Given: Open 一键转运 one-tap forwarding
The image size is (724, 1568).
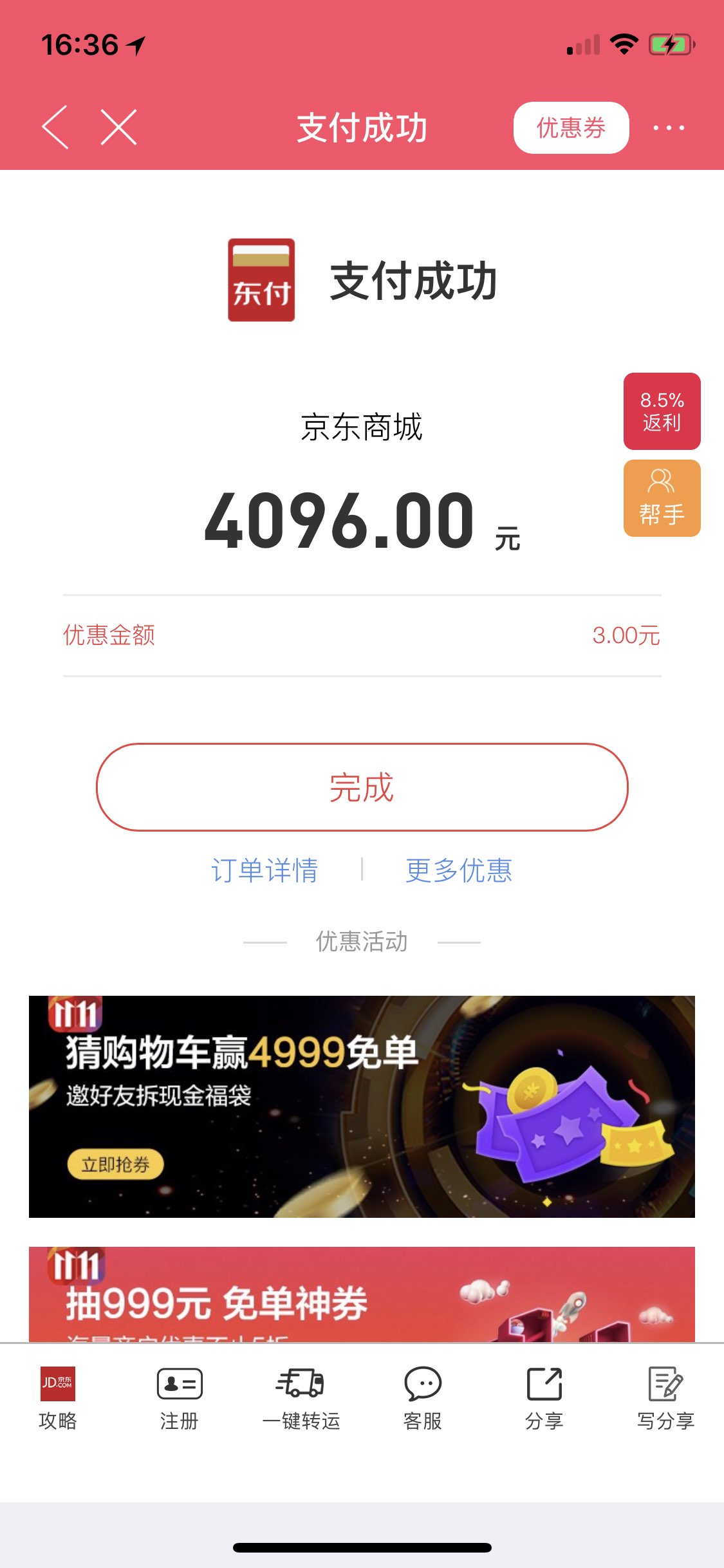Looking at the screenshot, I should [301, 1397].
